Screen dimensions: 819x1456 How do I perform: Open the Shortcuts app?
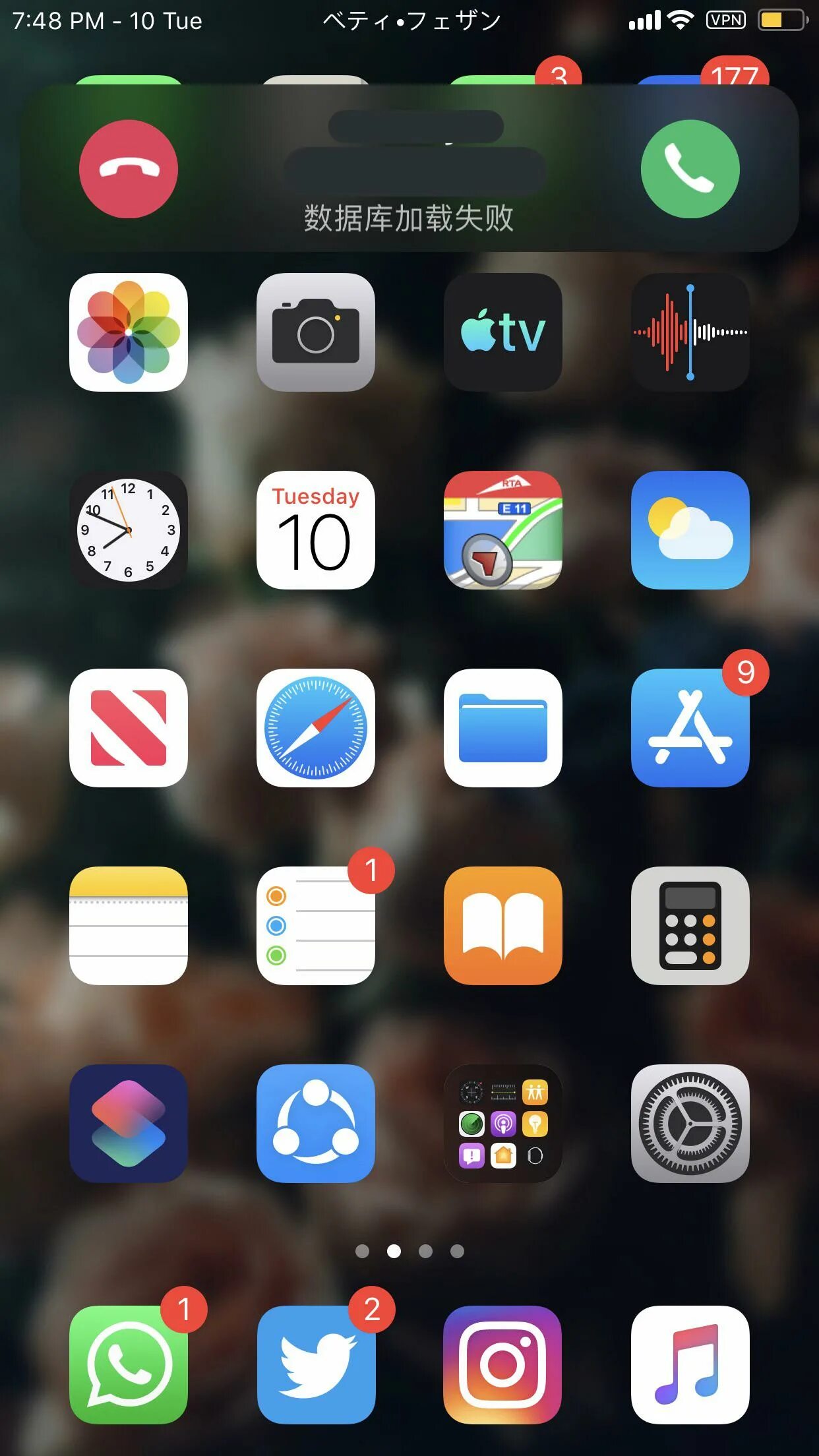[x=129, y=1124]
